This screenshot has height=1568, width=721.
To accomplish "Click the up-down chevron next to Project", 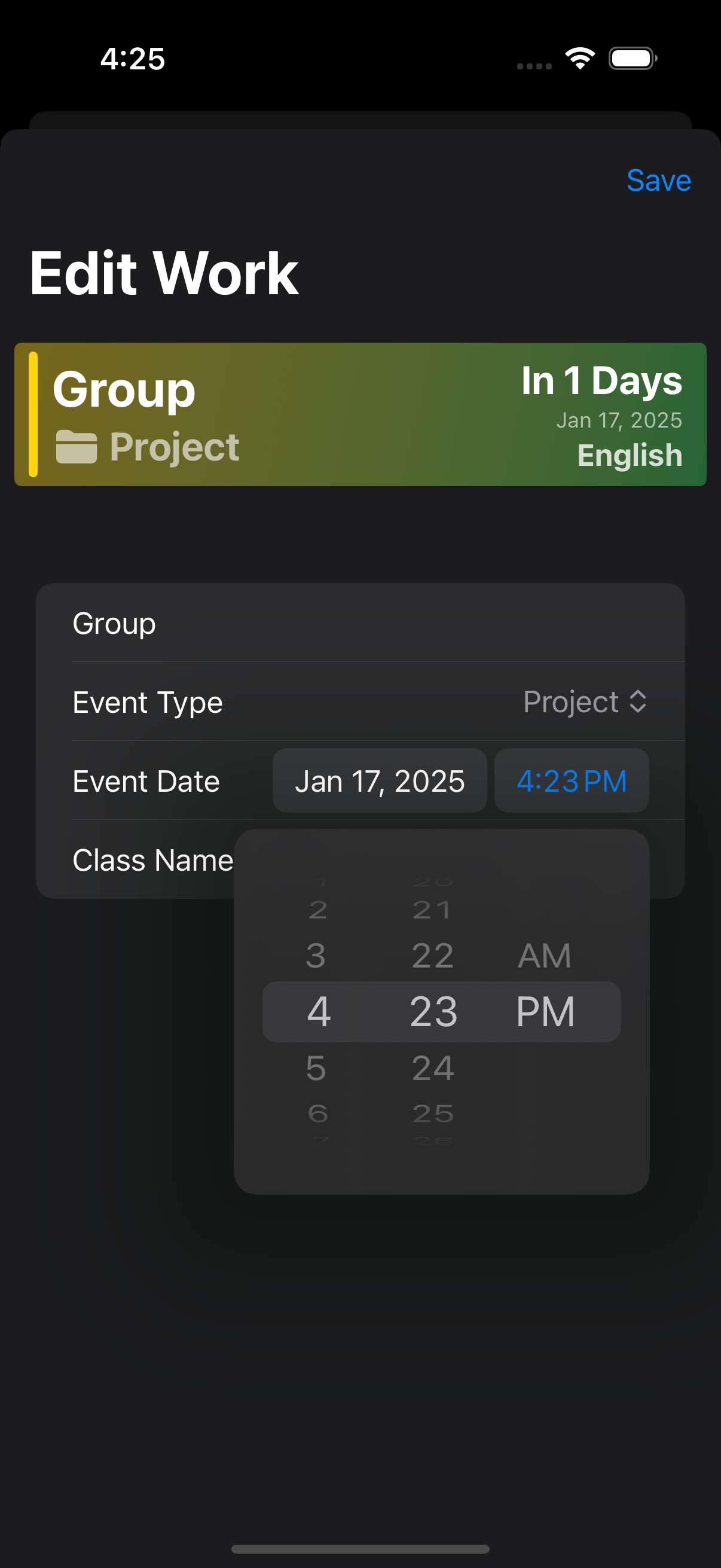I will (x=637, y=702).
